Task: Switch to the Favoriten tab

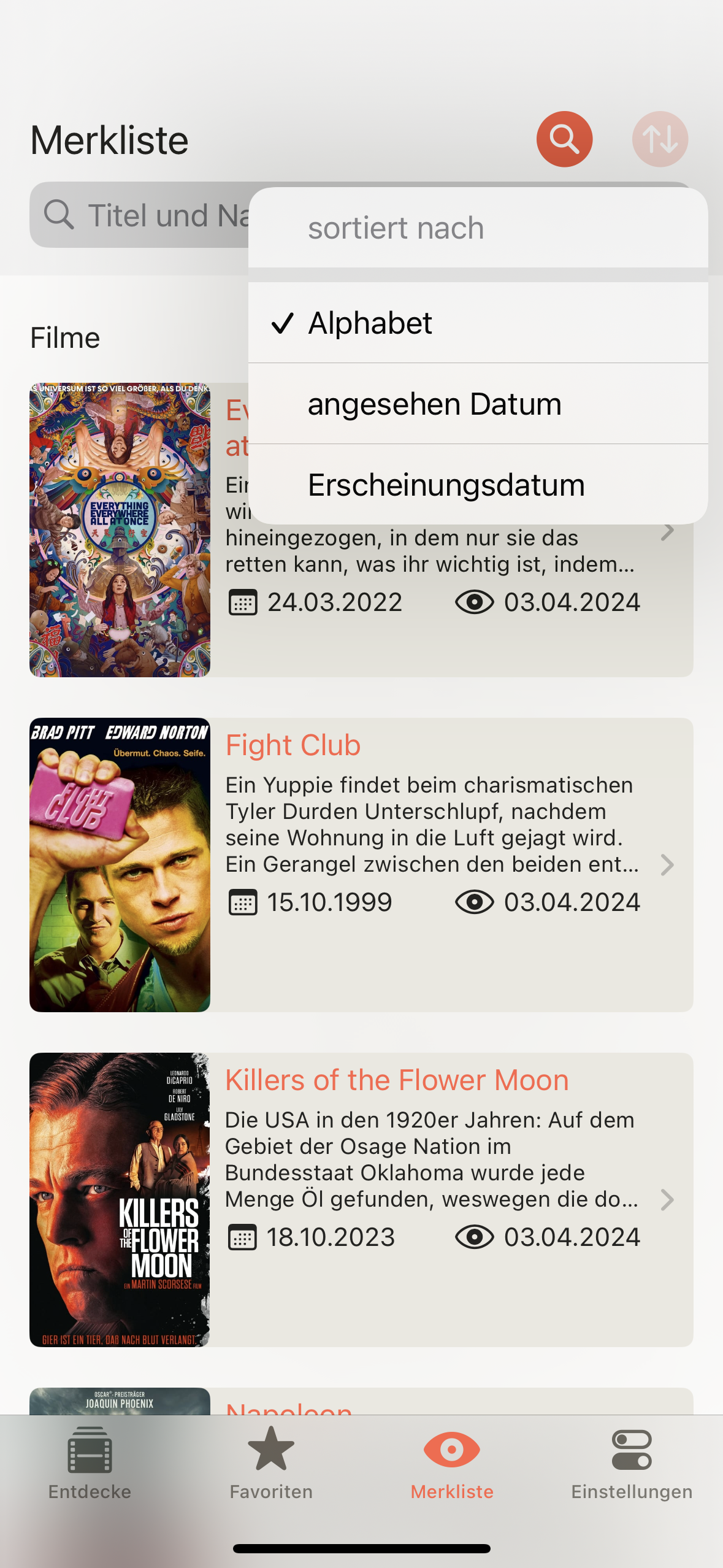Action: coord(271,1463)
